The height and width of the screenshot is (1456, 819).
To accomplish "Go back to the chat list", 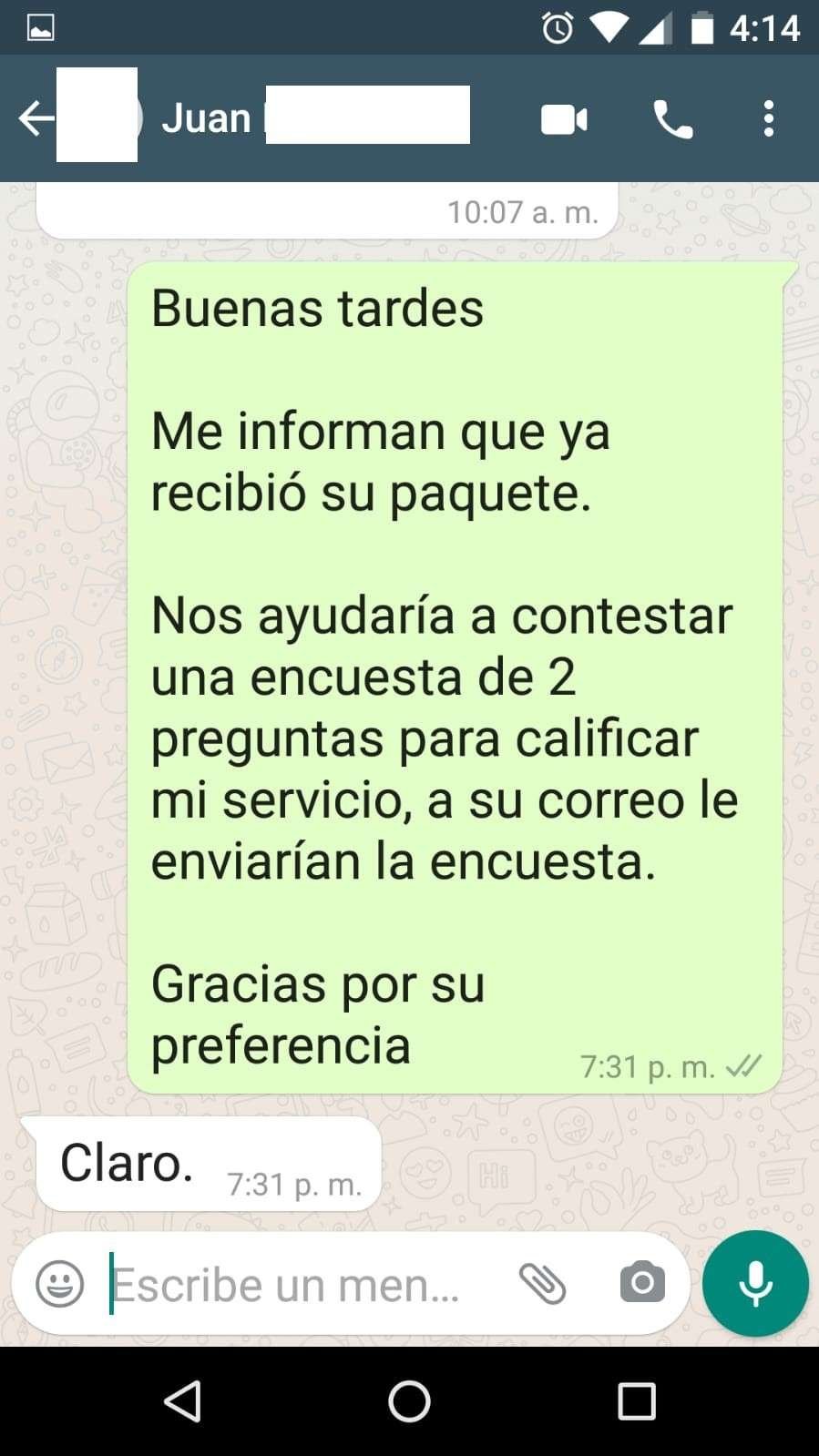I will click(x=35, y=118).
